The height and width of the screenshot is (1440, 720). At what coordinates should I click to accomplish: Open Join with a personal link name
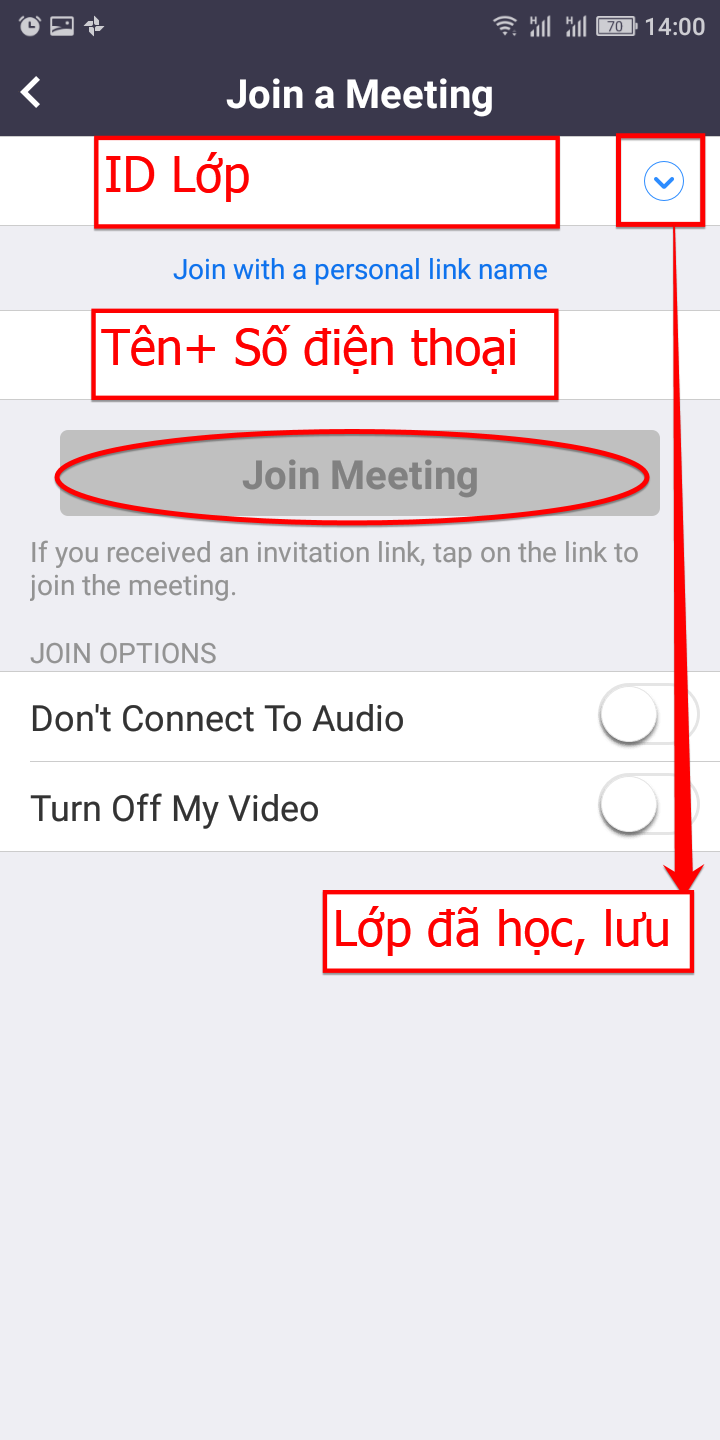(360, 270)
